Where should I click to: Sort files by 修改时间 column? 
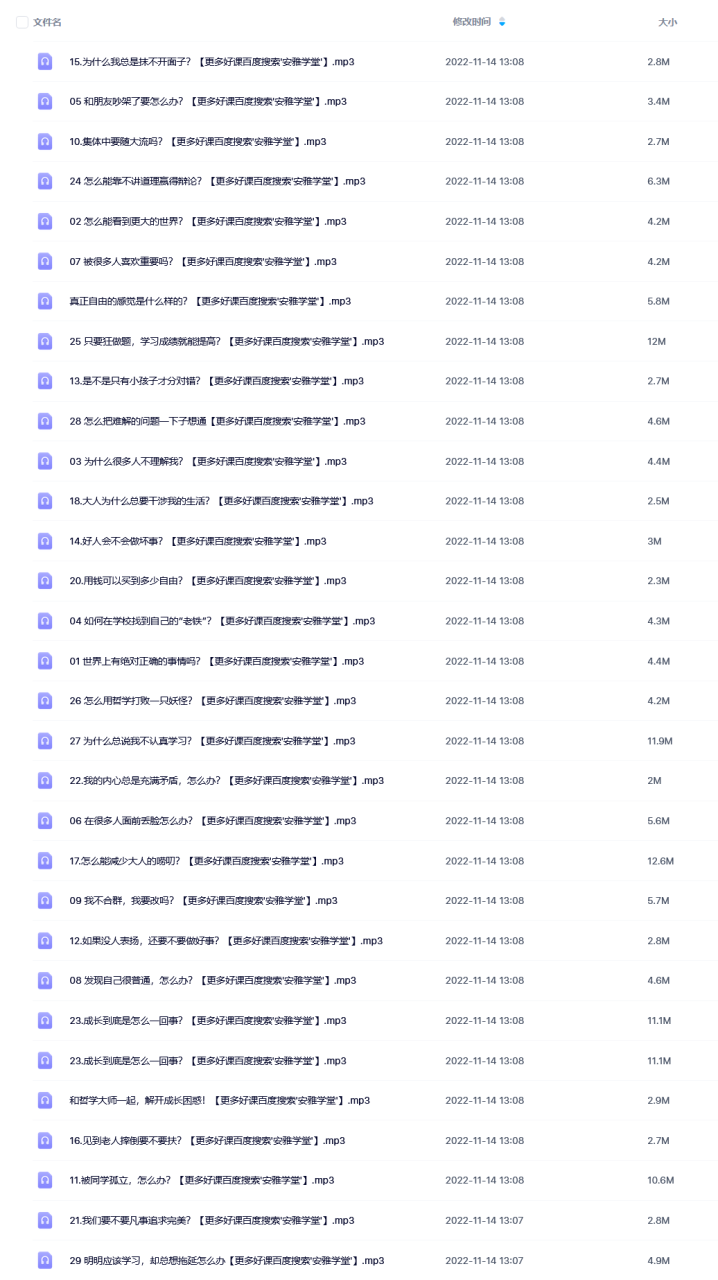[472, 22]
